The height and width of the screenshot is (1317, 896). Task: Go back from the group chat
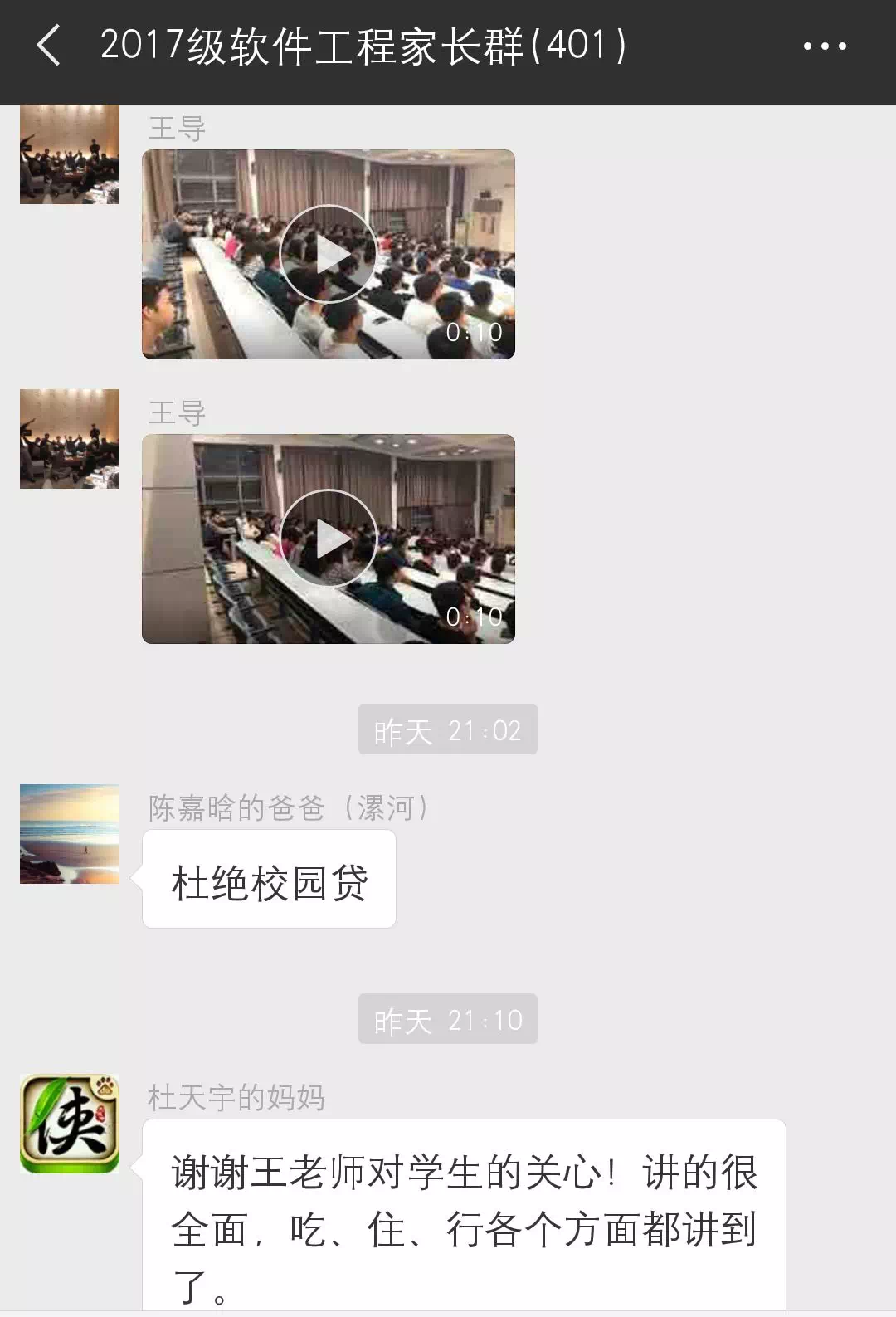[x=50, y=46]
